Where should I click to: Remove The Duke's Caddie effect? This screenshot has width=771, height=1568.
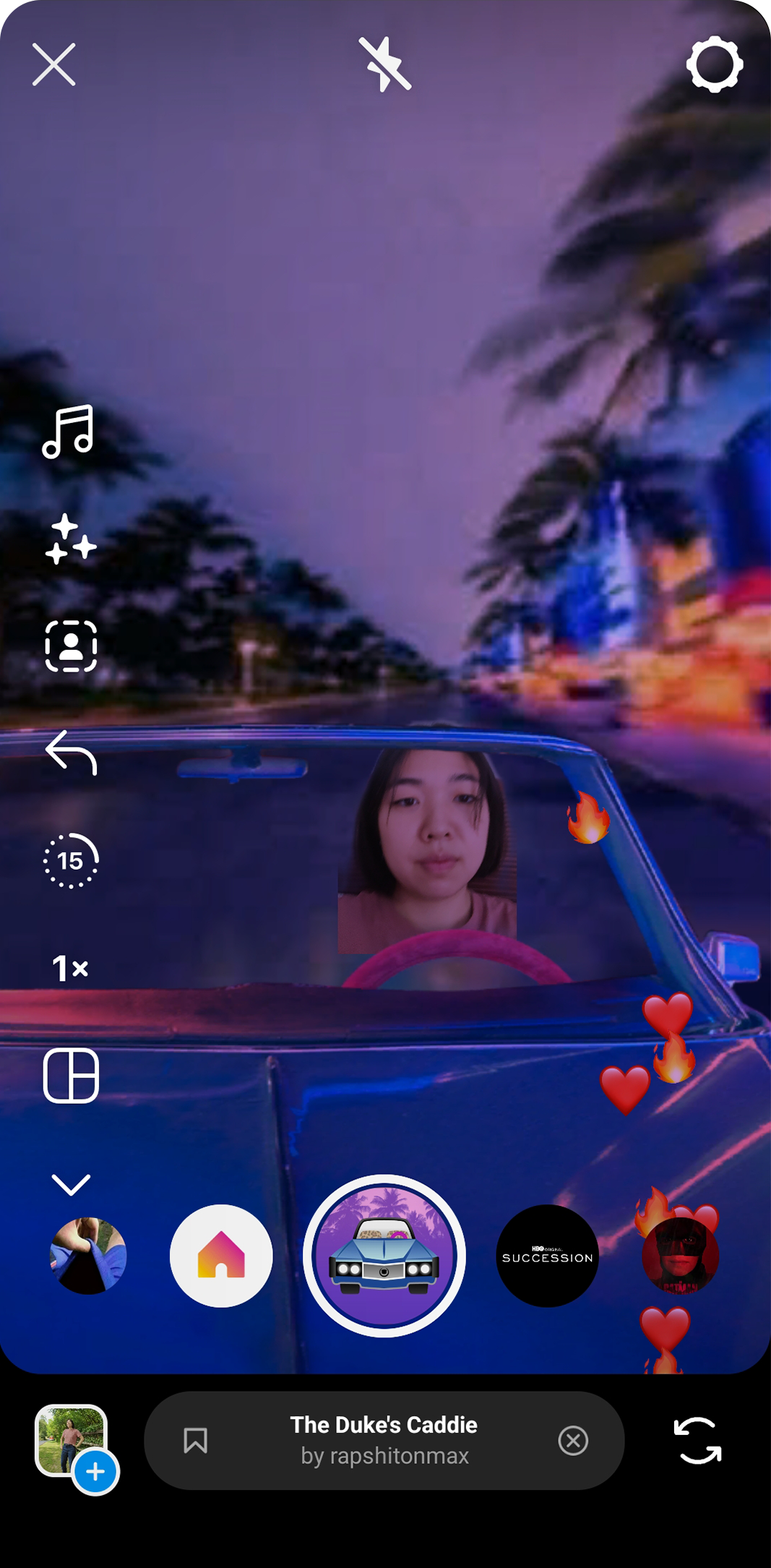[x=573, y=1440]
